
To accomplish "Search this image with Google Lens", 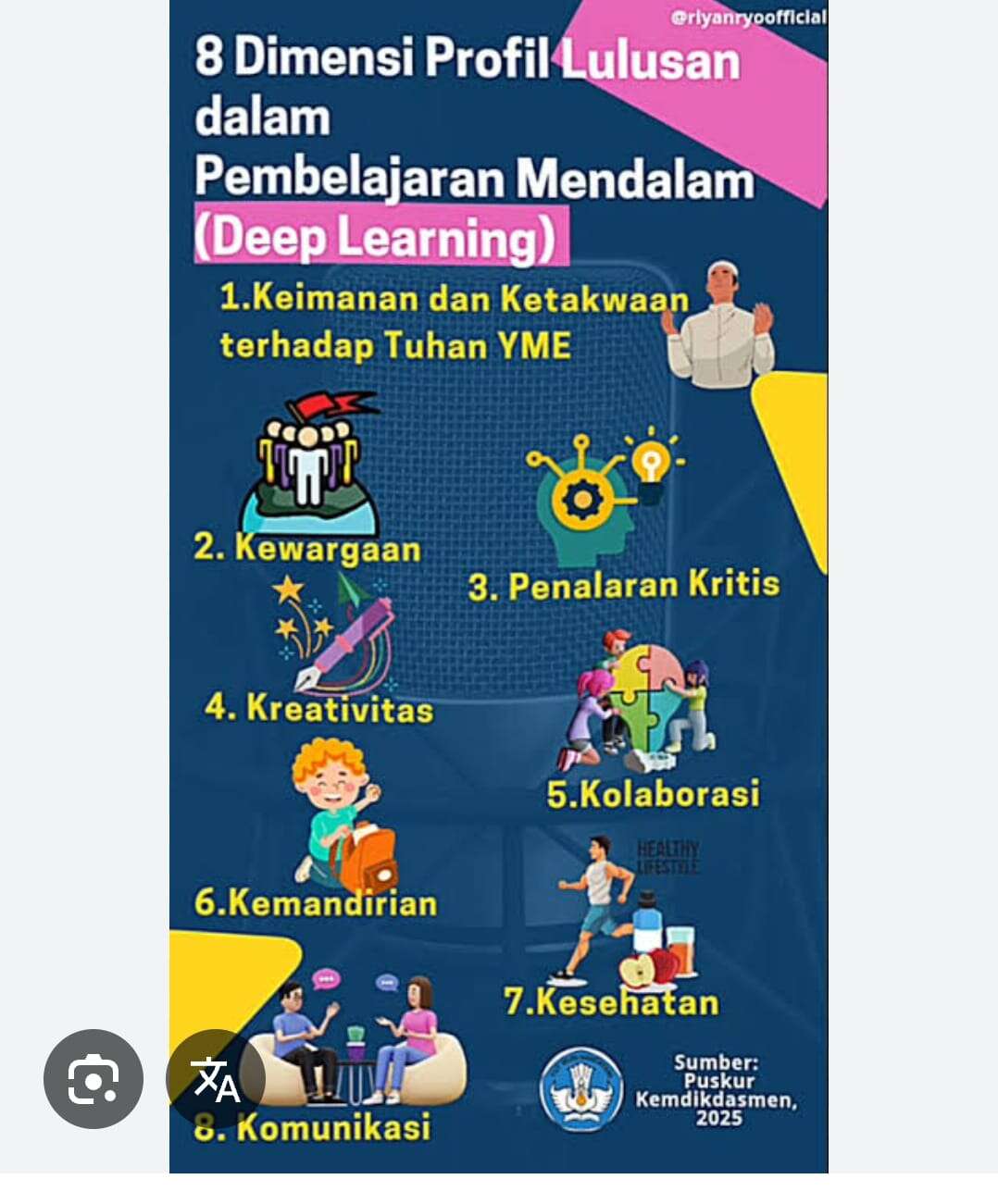I will tap(93, 1079).
